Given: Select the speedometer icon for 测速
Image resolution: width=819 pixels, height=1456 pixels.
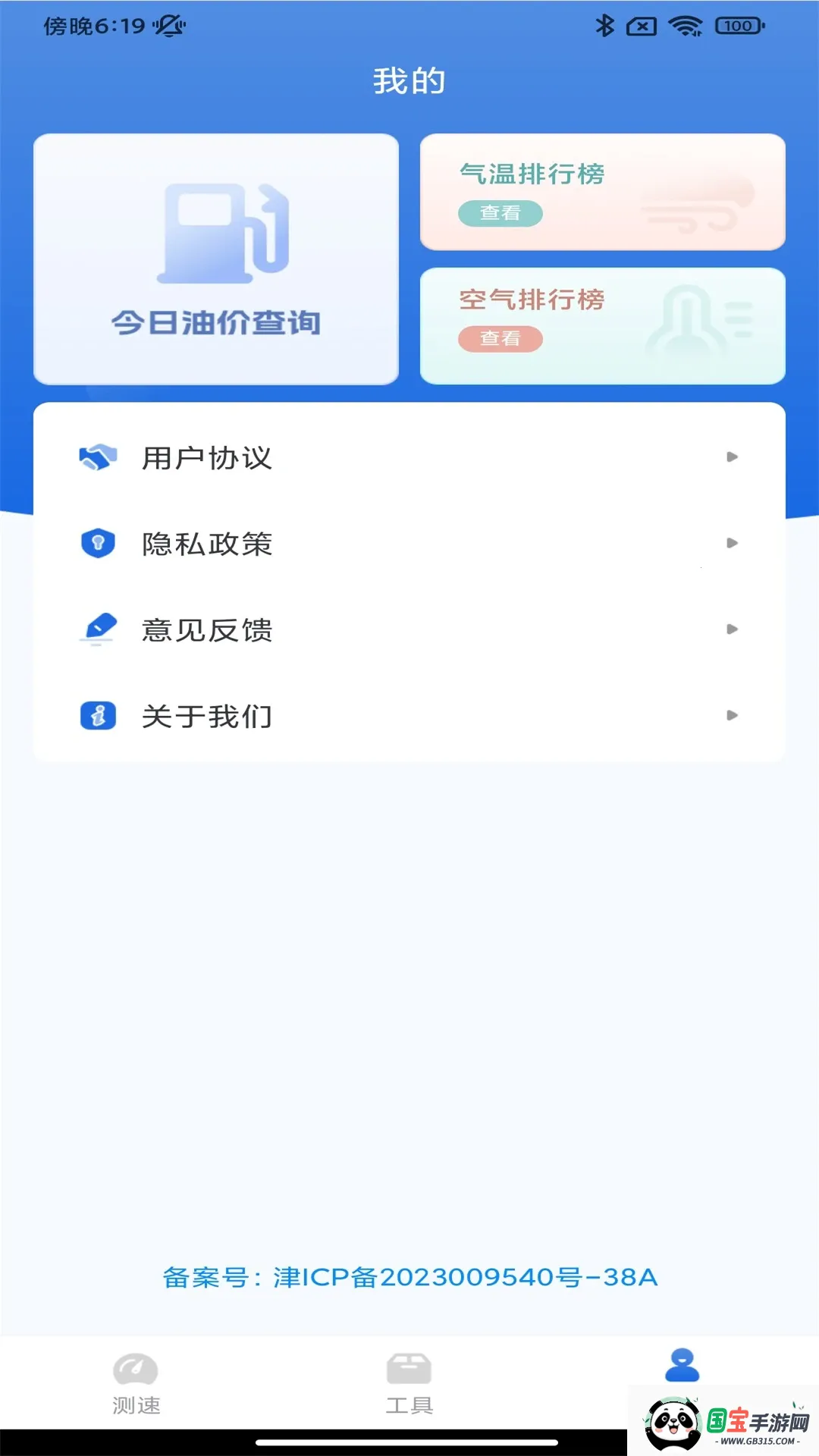Looking at the screenshot, I should tap(136, 1370).
